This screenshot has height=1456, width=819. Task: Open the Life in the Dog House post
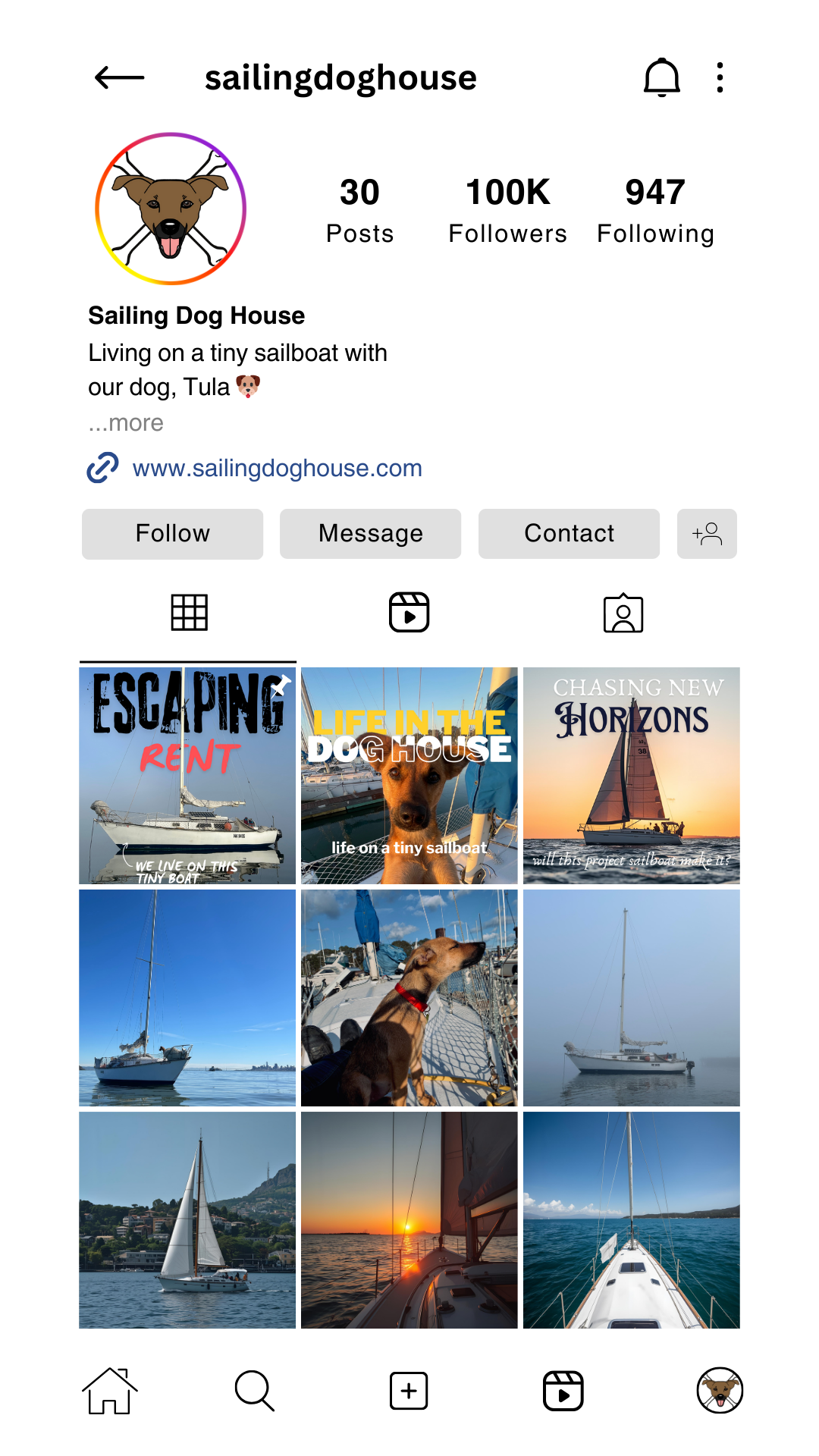[409, 775]
